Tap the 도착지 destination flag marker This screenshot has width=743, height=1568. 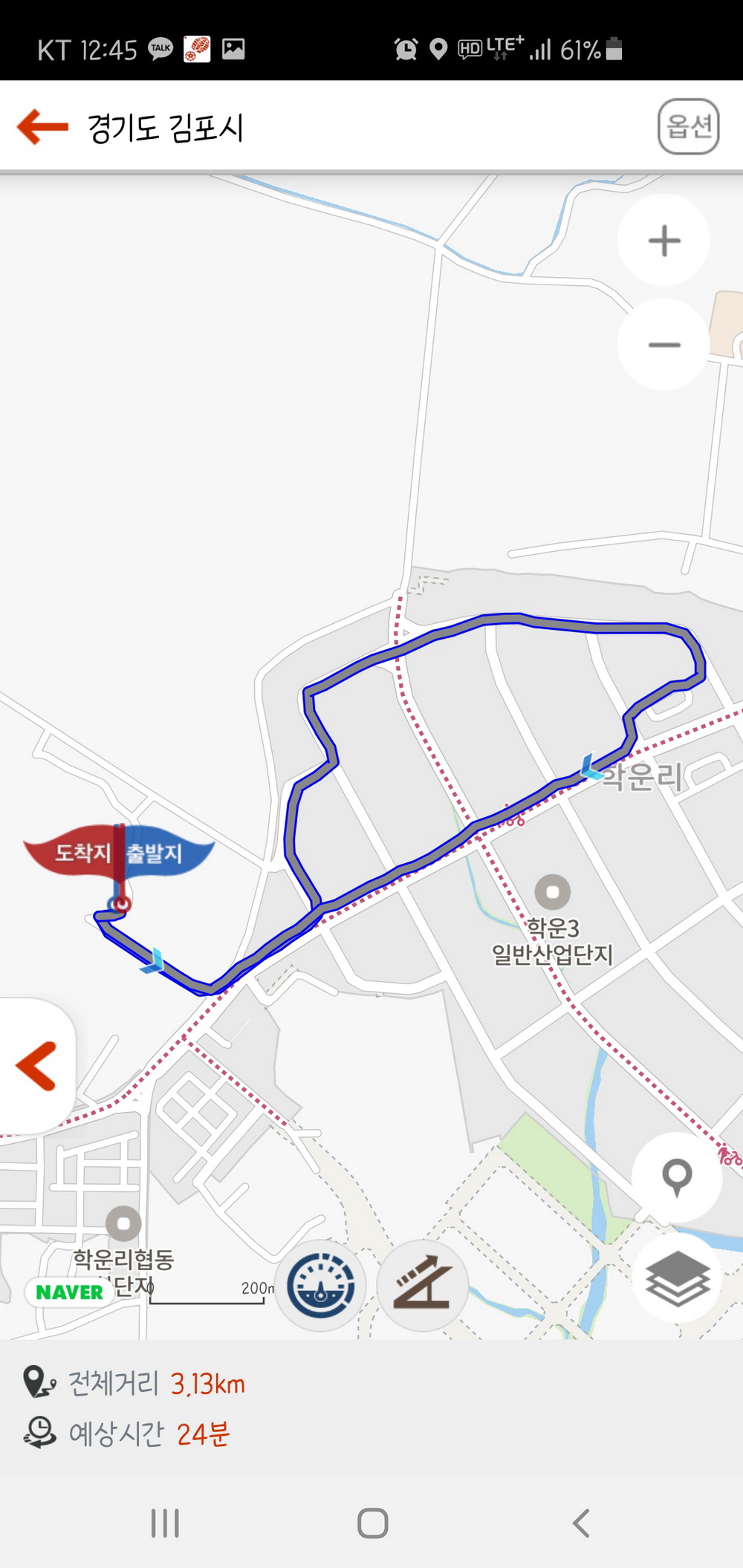(x=80, y=853)
